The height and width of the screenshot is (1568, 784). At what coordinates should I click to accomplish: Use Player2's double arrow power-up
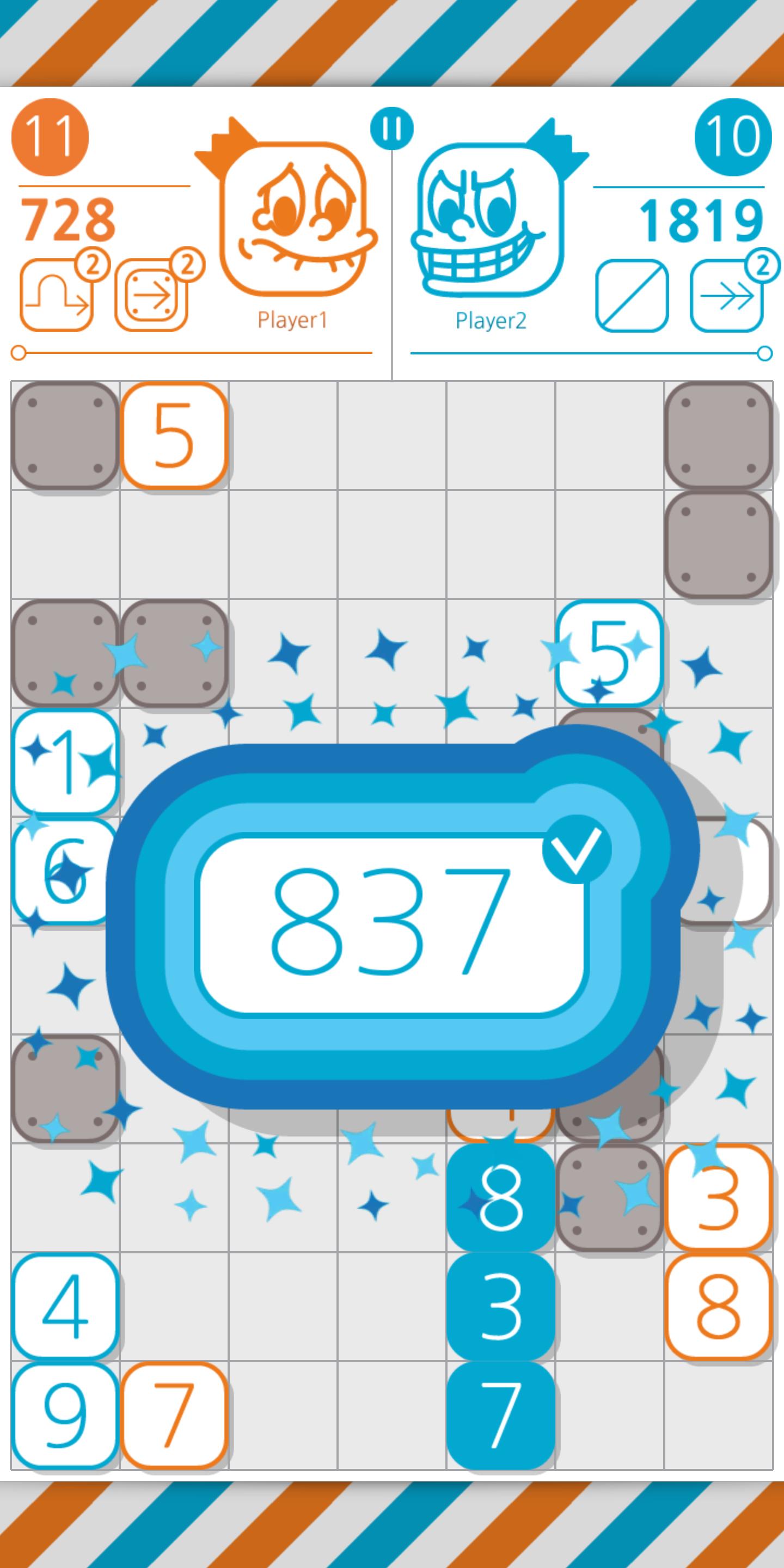pos(726,296)
